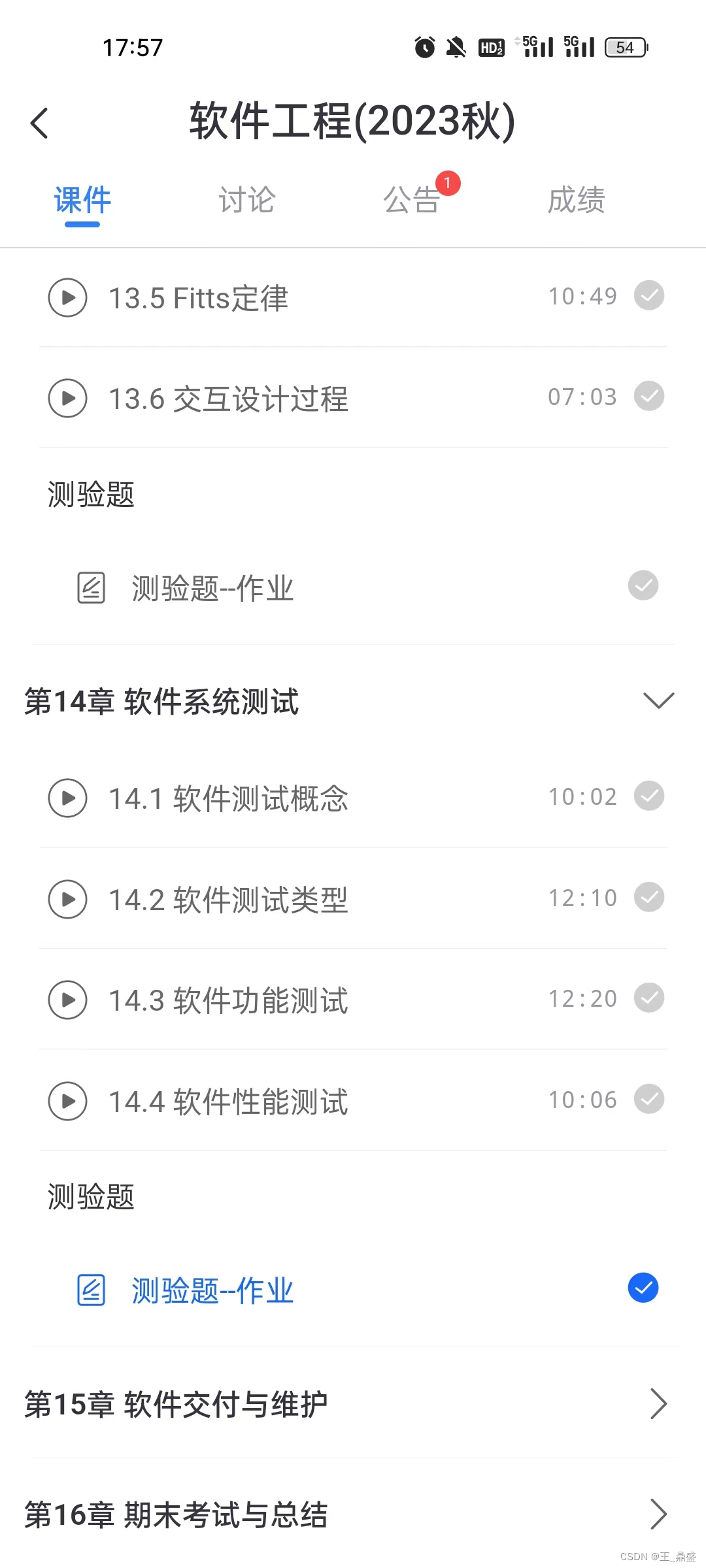Open the blue 测验题--作业 in chapter 14
This screenshot has width=706, height=1568.
click(212, 1290)
